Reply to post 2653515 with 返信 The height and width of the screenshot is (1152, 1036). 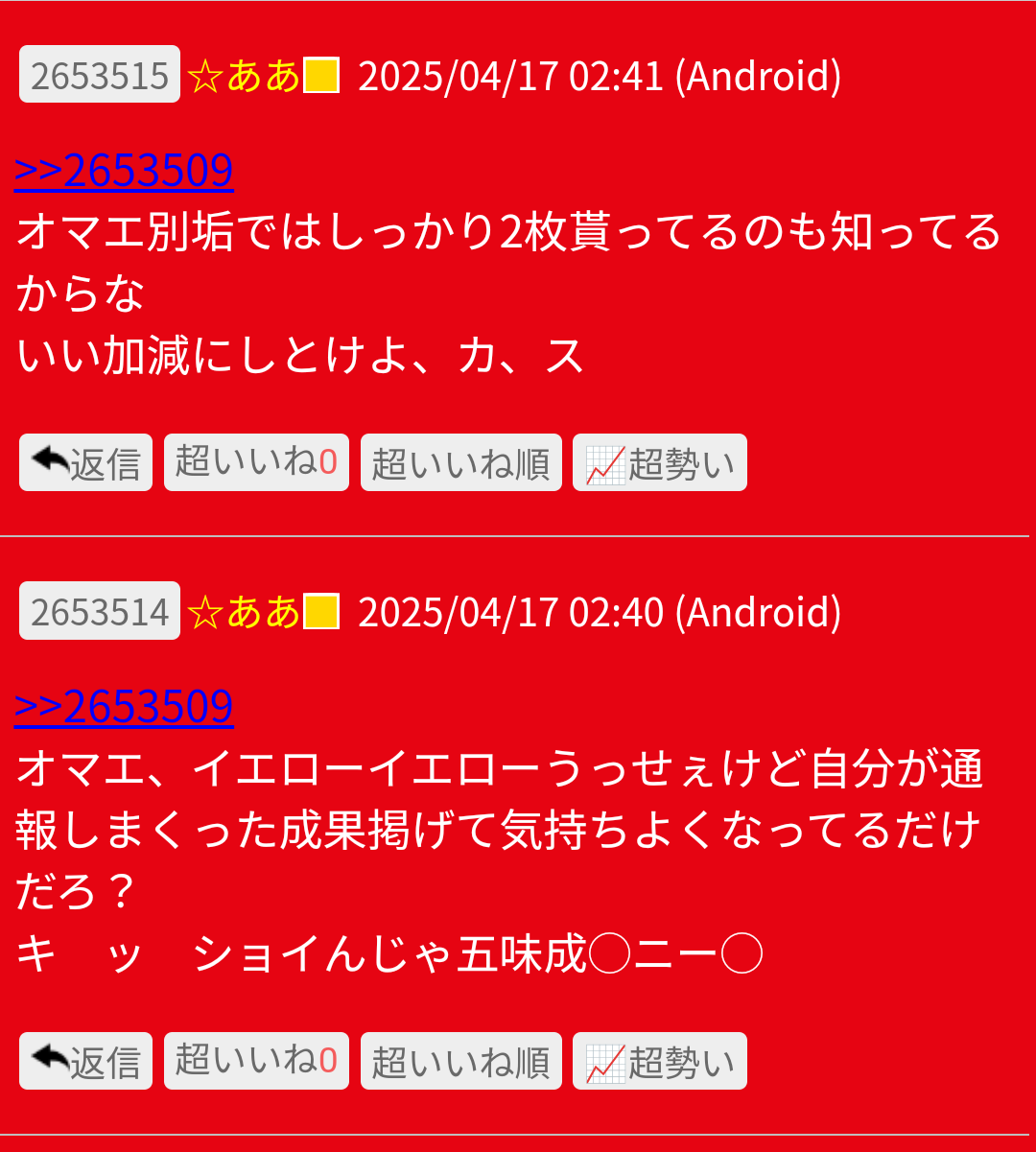[x=86, y=463]
